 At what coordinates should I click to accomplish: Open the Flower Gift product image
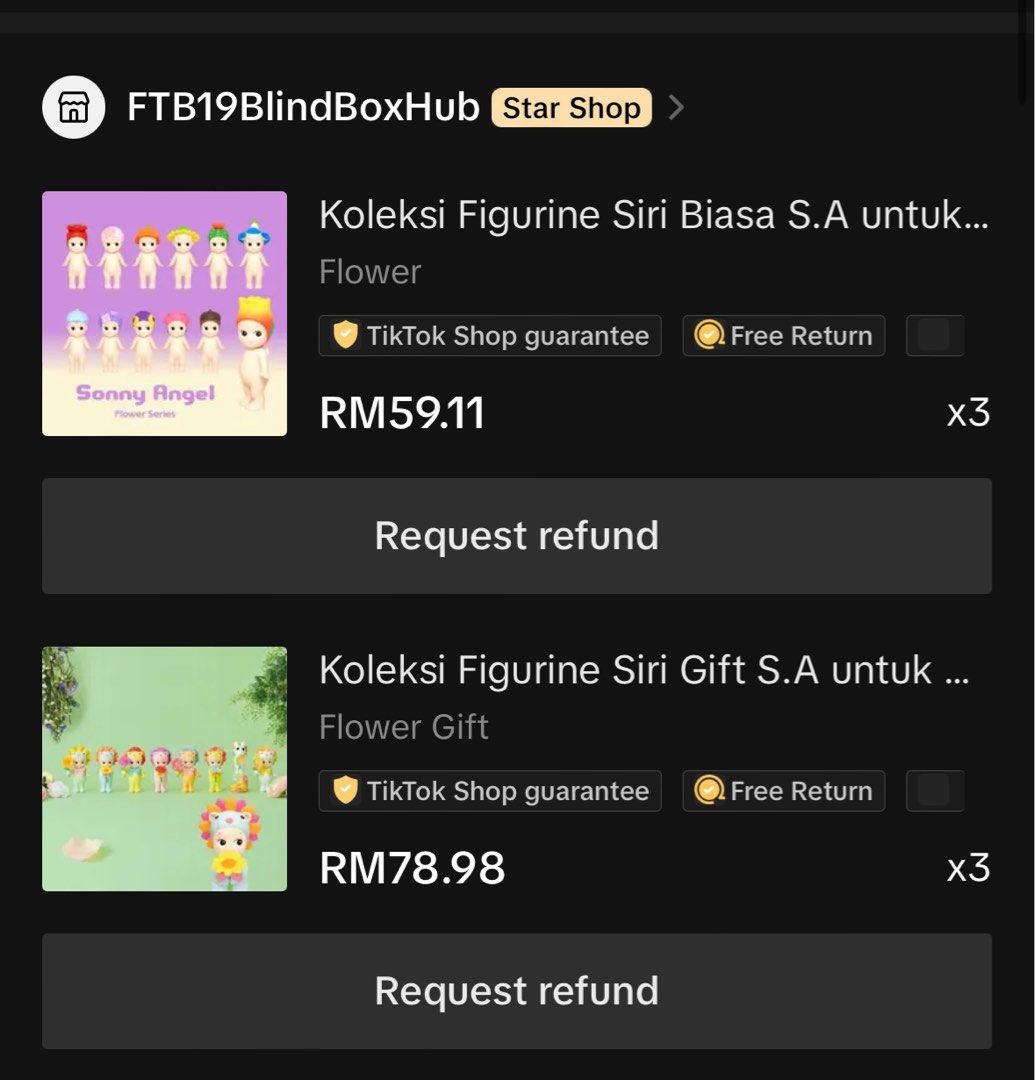(164, 769)
